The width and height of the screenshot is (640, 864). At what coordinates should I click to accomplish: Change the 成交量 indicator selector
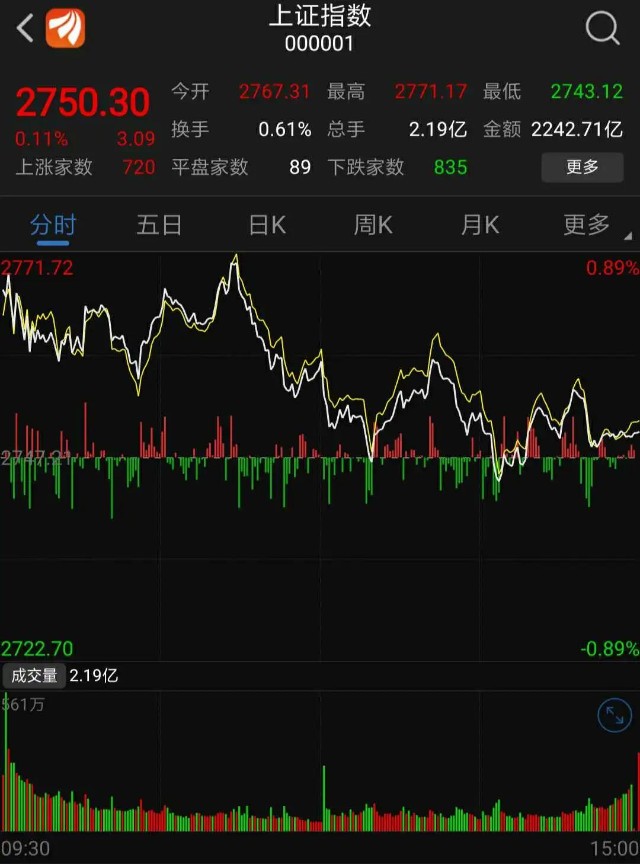click(34, 676)
